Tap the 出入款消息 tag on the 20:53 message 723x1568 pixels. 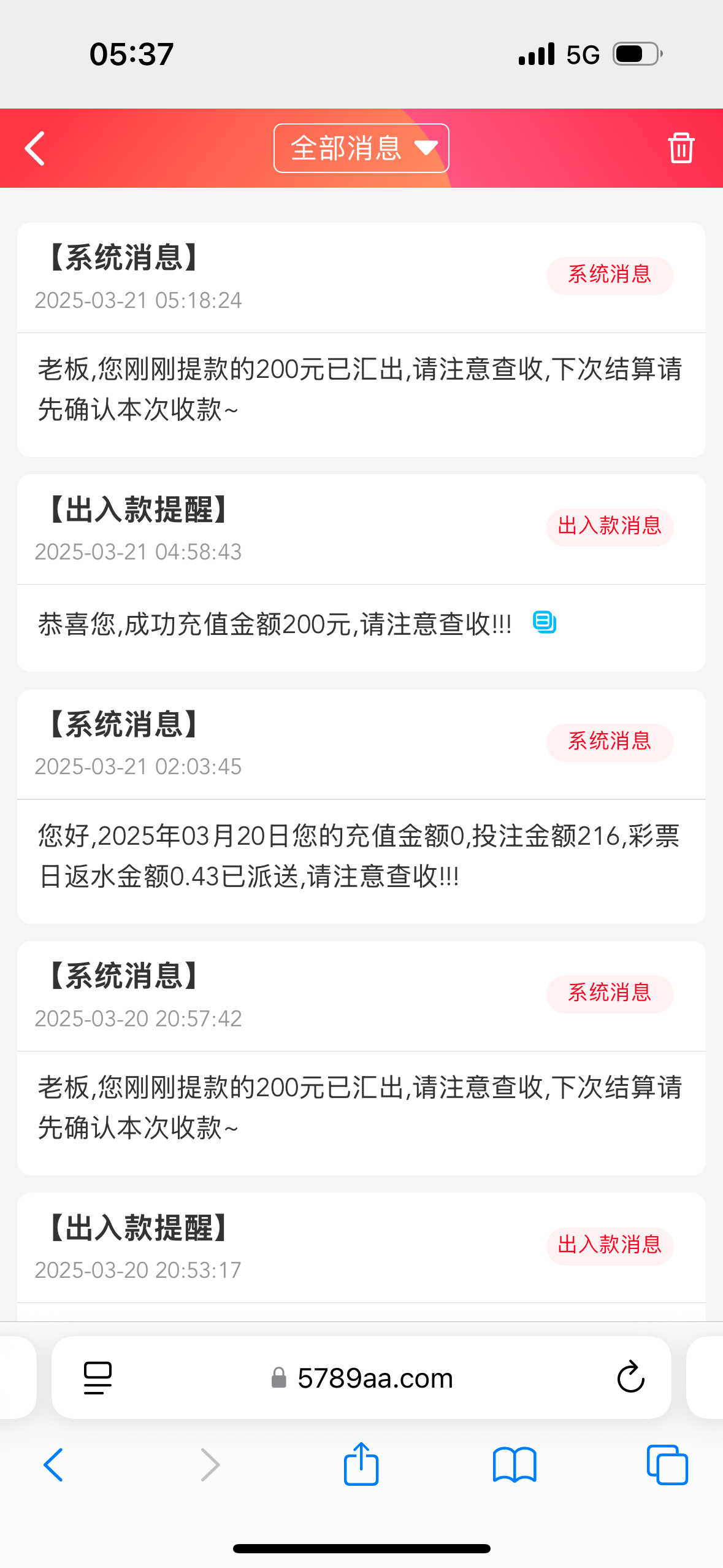[609, 1245]
